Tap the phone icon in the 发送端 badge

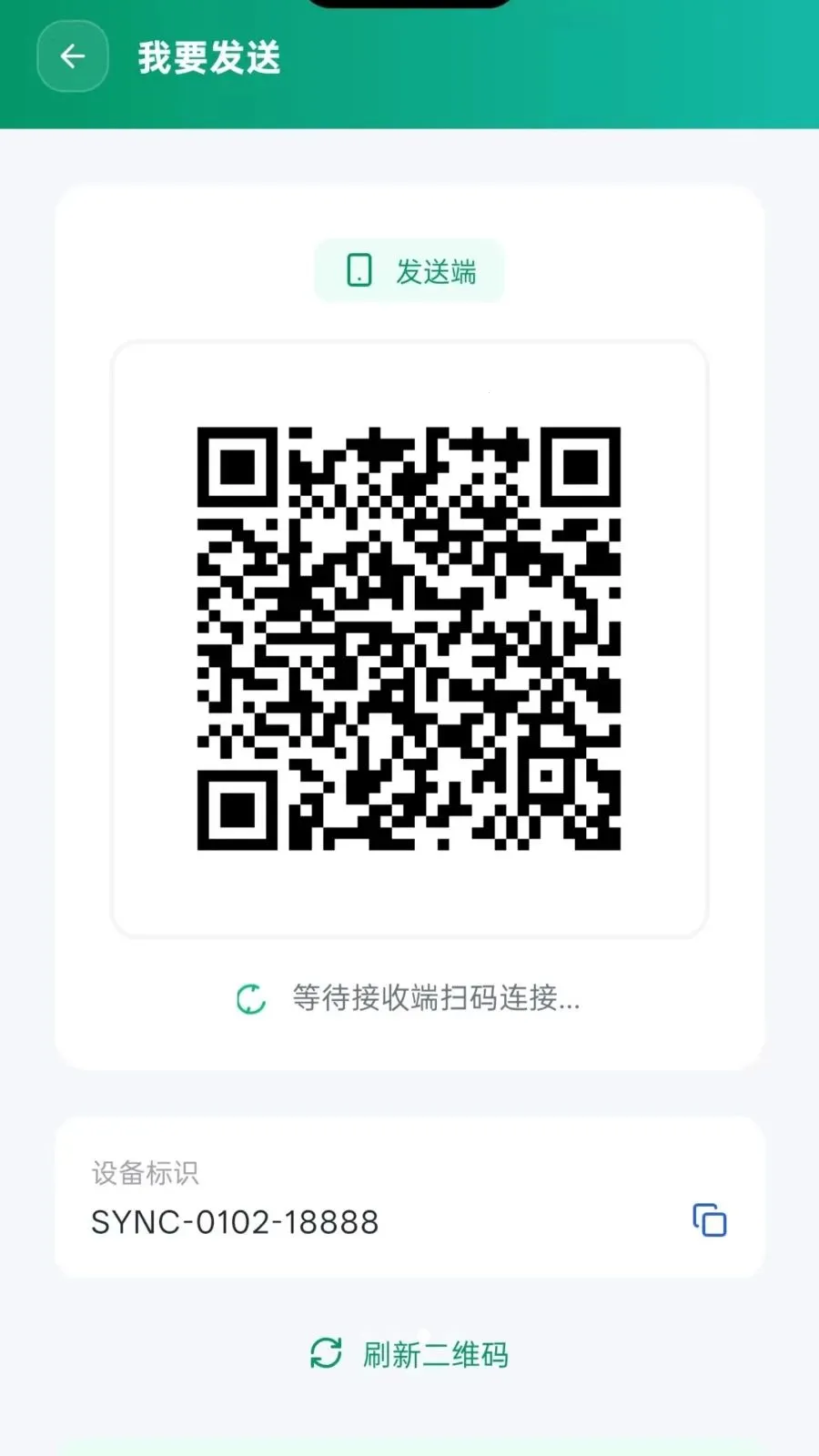[x=359, y=269]
